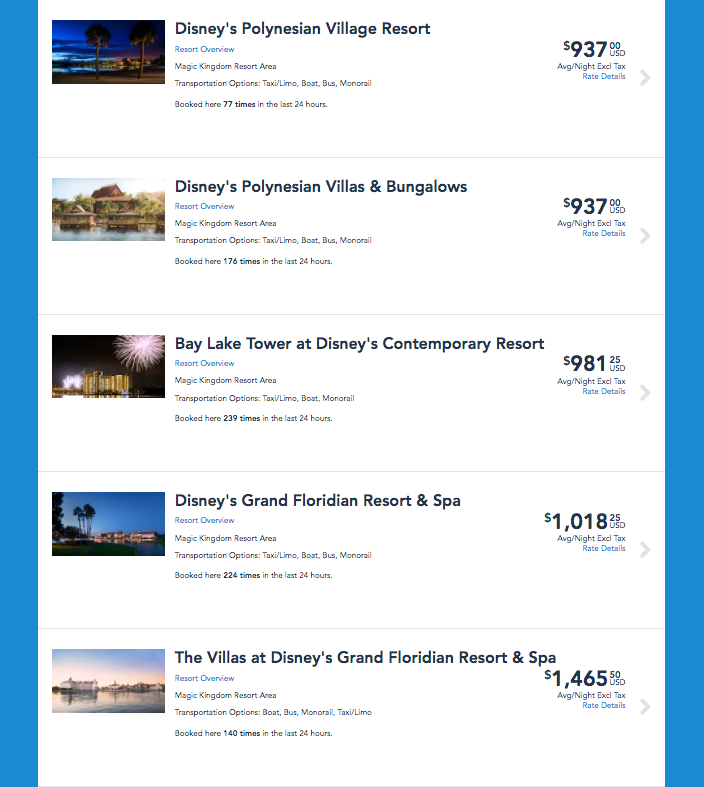View Rate Details for Villas at Grand Floridian
Image resolution: width=704 pixels, height=787 pixels.
pyautogui.click(x=604, y=705)
